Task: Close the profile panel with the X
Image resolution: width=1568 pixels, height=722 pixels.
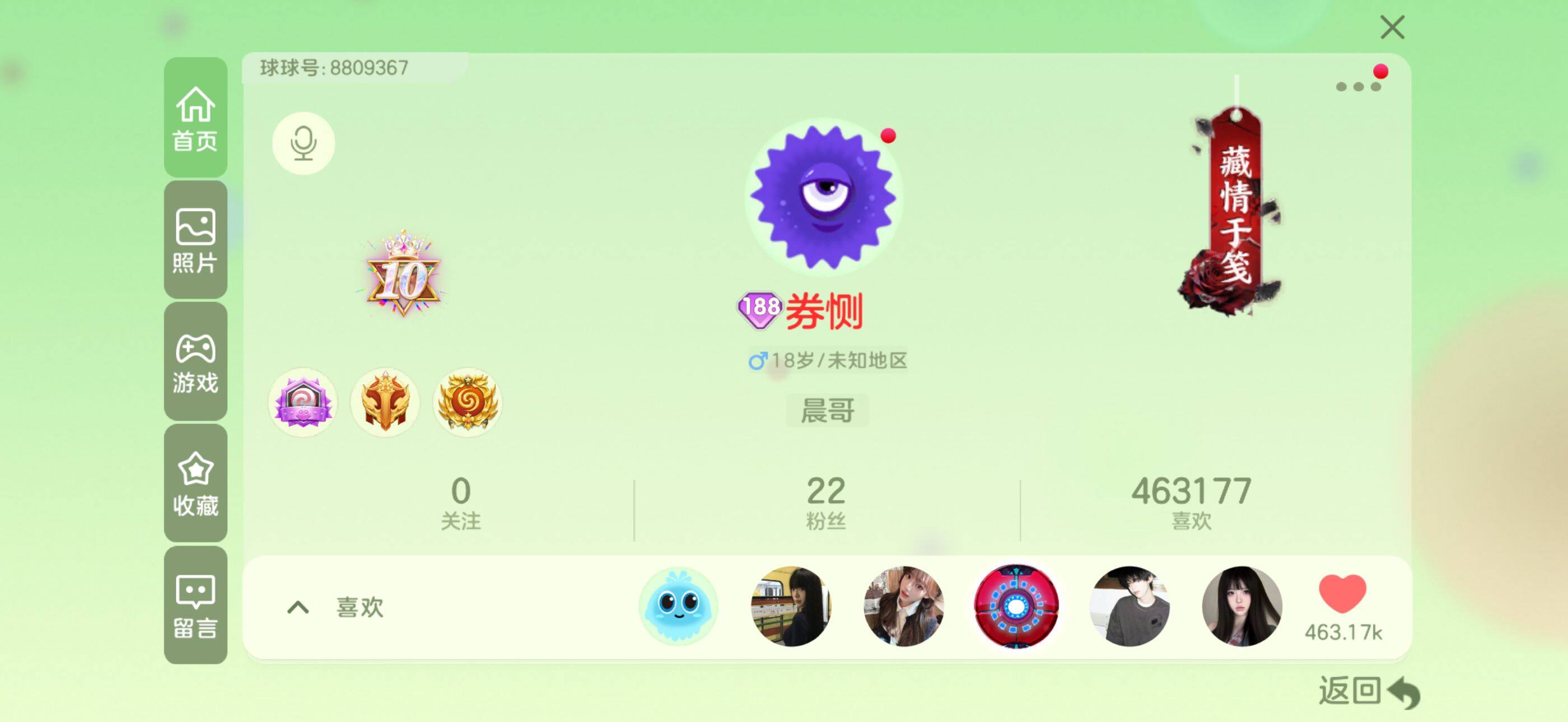Action: pyautogui.click(x=1392, y=27)
